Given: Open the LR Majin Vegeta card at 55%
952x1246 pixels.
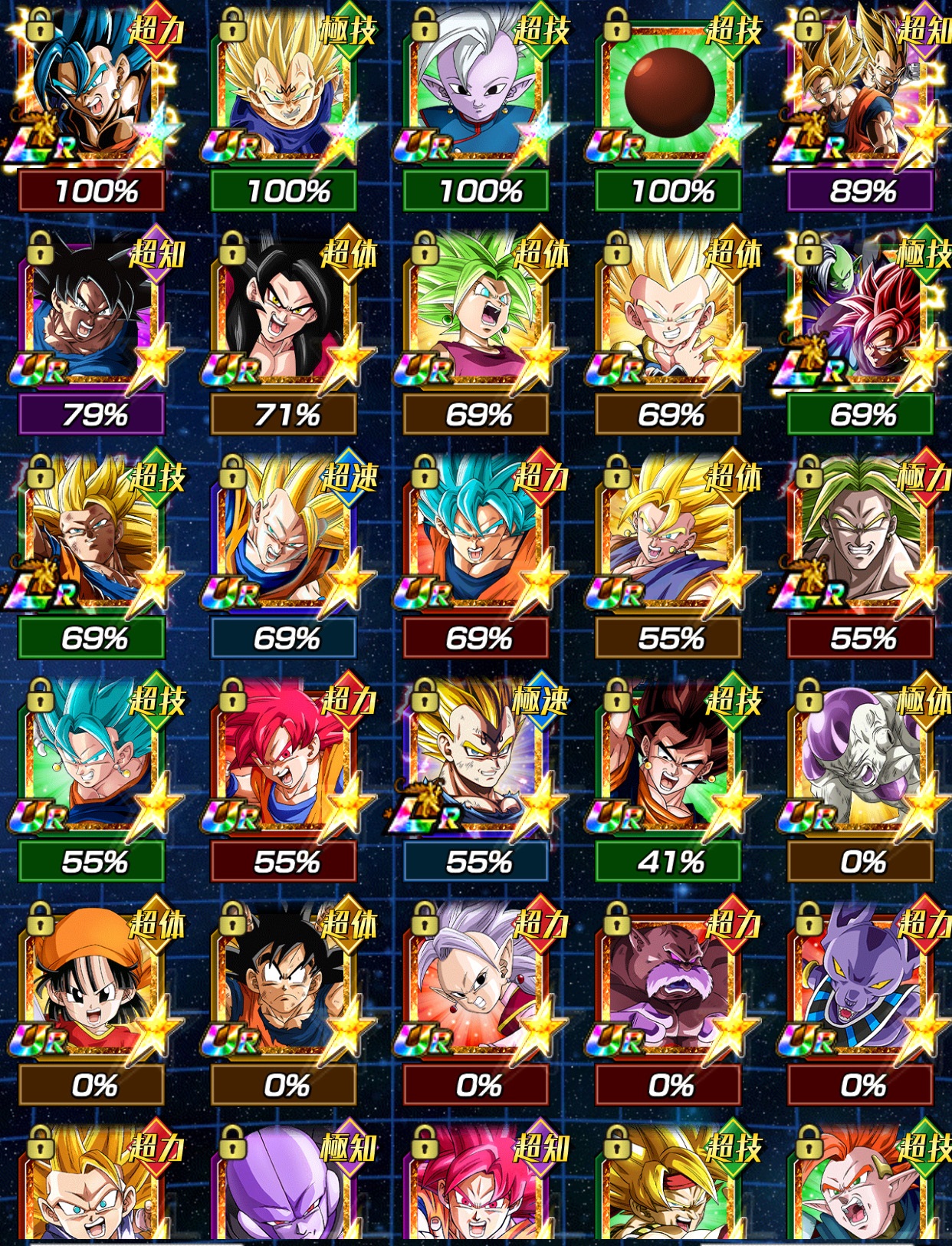Looking at the screenshot, I should tap(475, 759).
